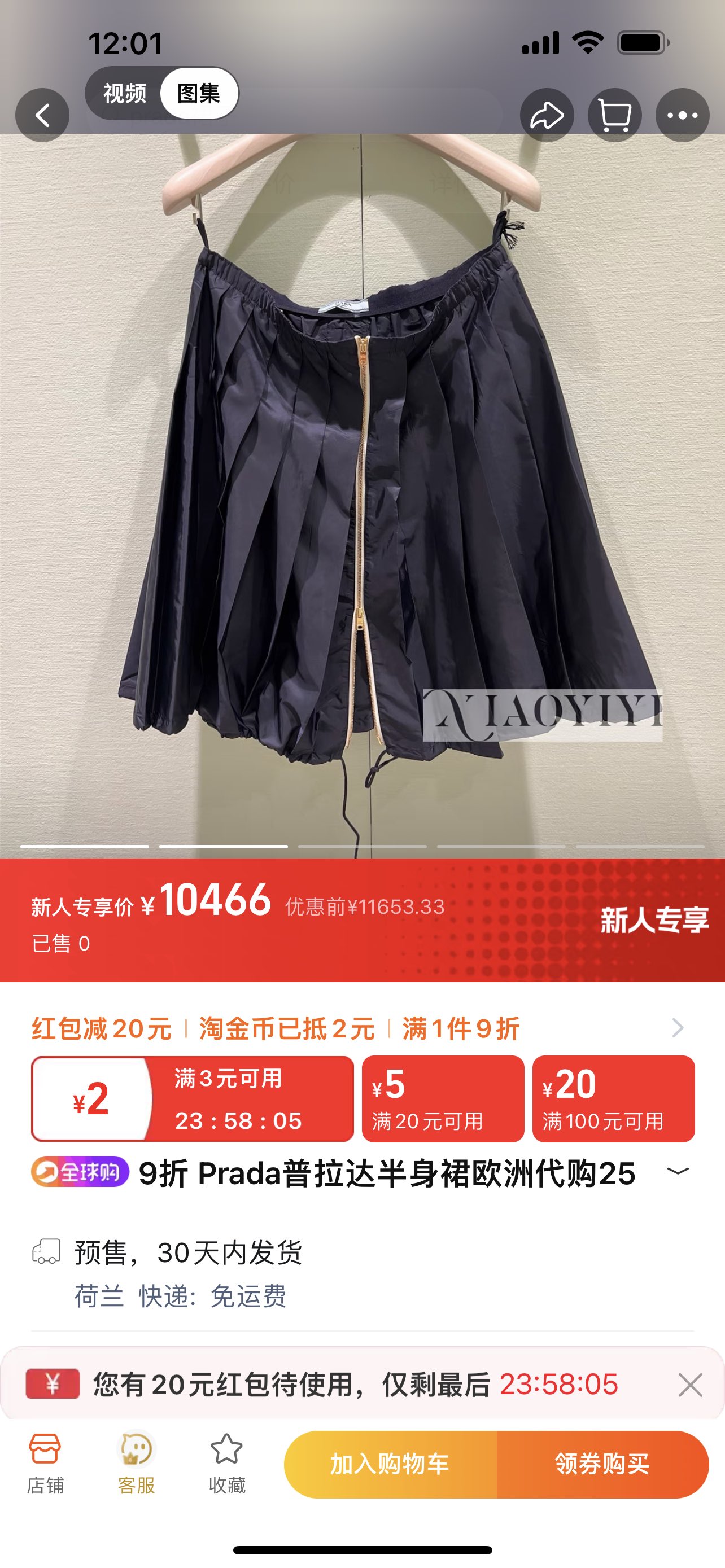The height and width of the screenshot is (1568, 725).
Task: Tap 加入购物车 to add to cart
Action: (x=390, y=1464)
